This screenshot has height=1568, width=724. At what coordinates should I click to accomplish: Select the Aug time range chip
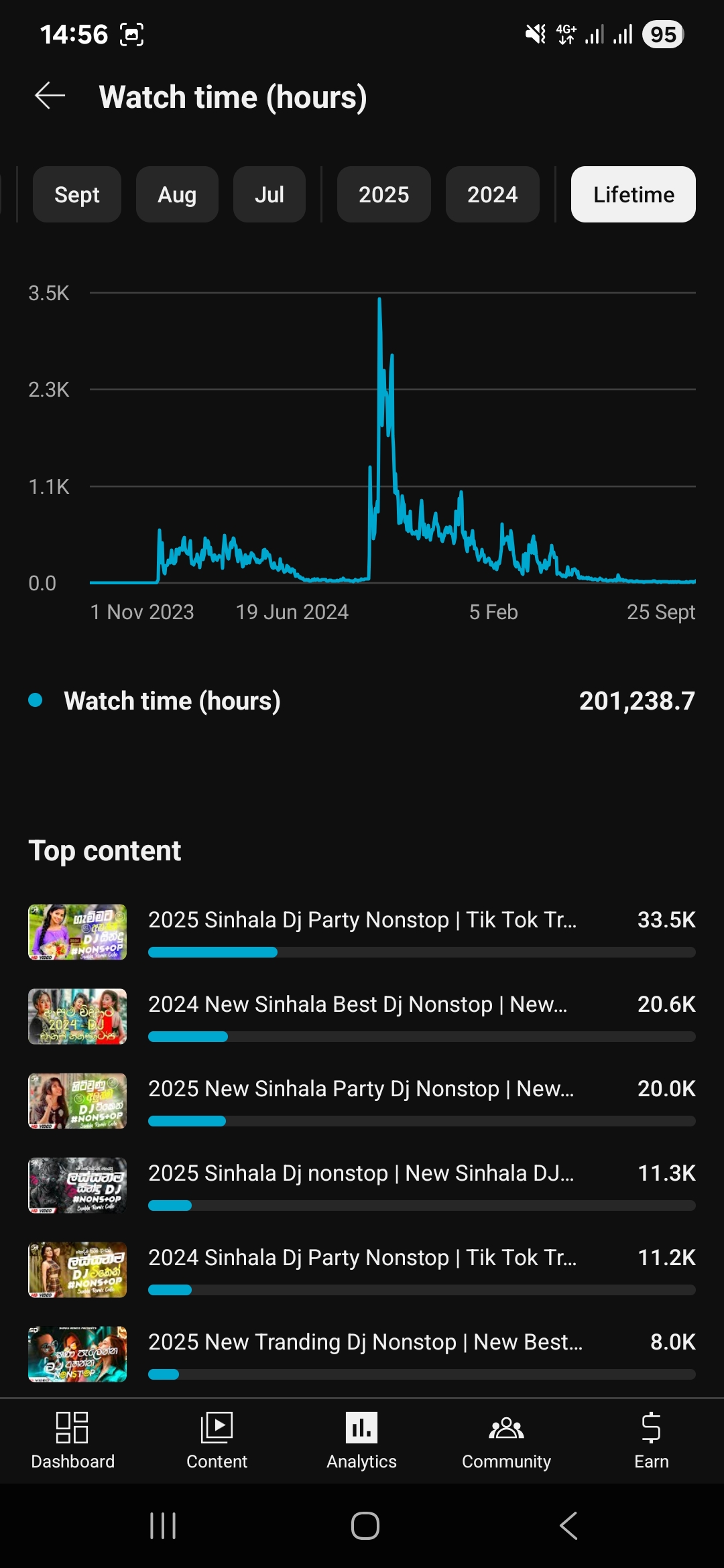coord(177,194)
